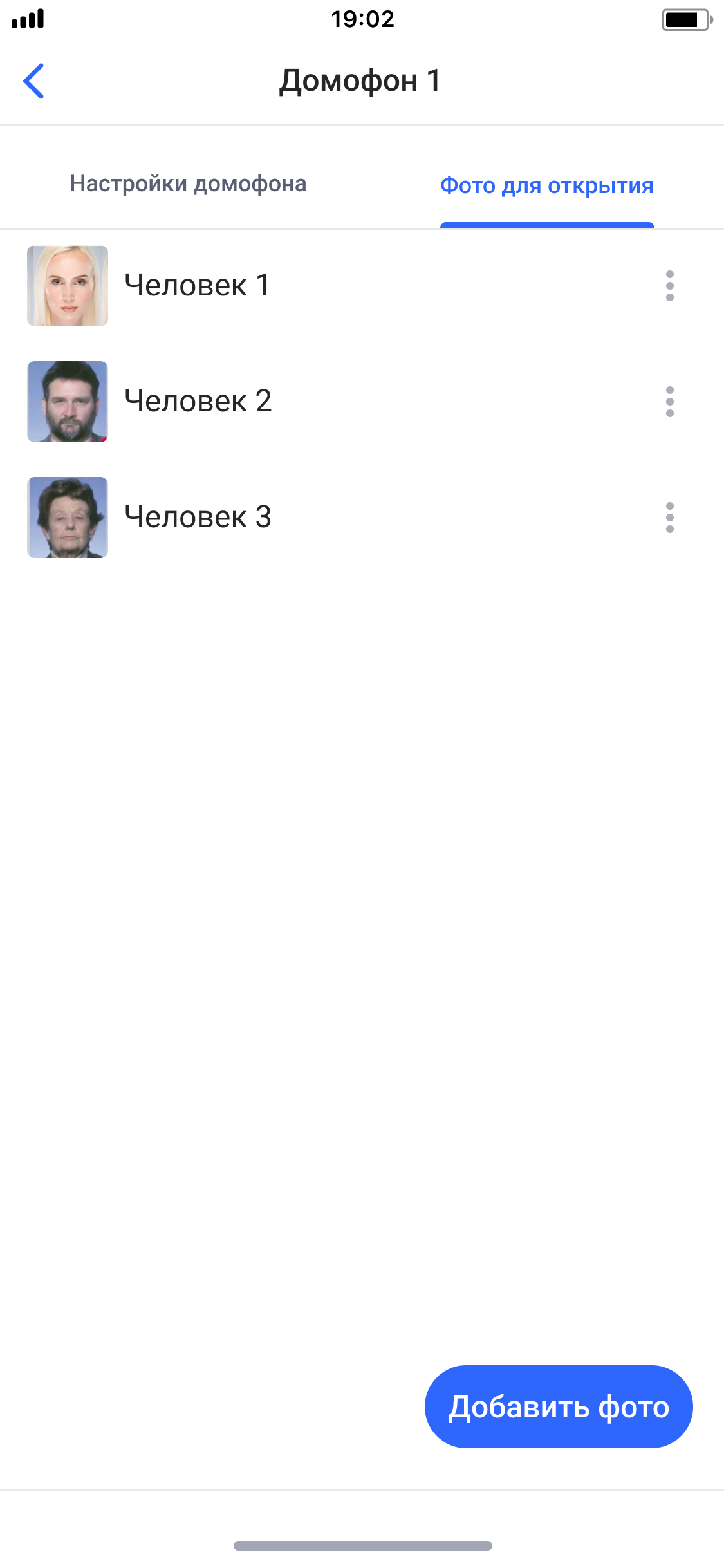Tap the Добавить фото button

pyautogui.click(x=558, y=1406)
